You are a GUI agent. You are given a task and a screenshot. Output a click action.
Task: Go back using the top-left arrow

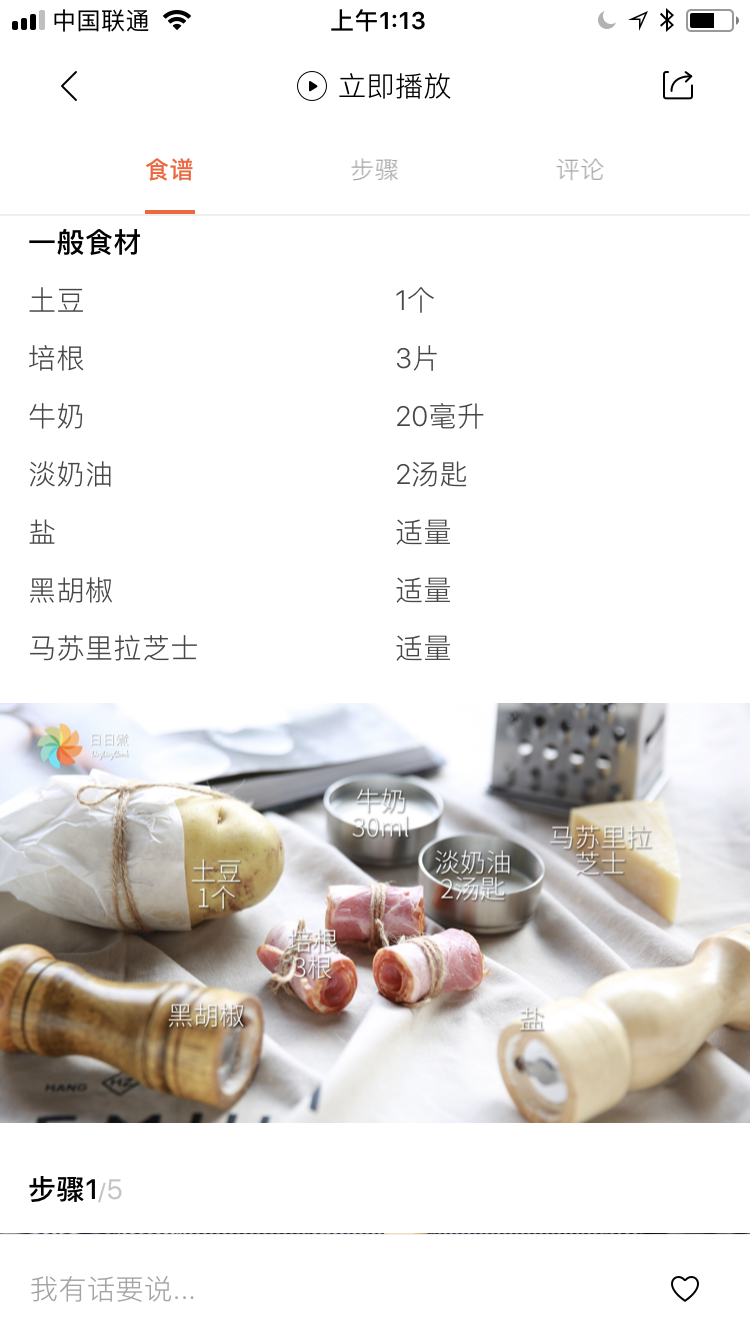tap(69, 87)
